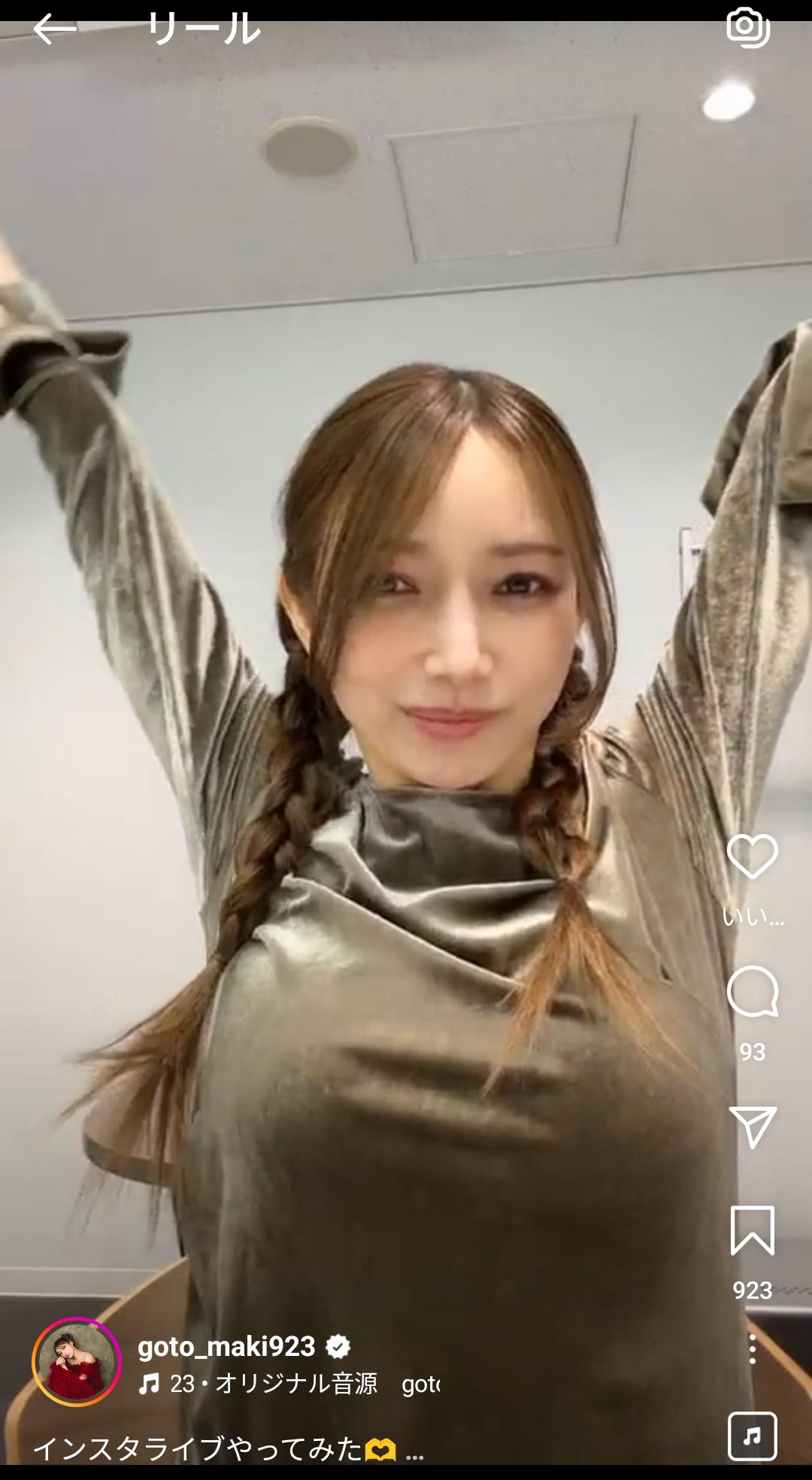View goto_maki923's profile picture story
Viewport: 812px width, 1480px height.
tap(77, 1362)
